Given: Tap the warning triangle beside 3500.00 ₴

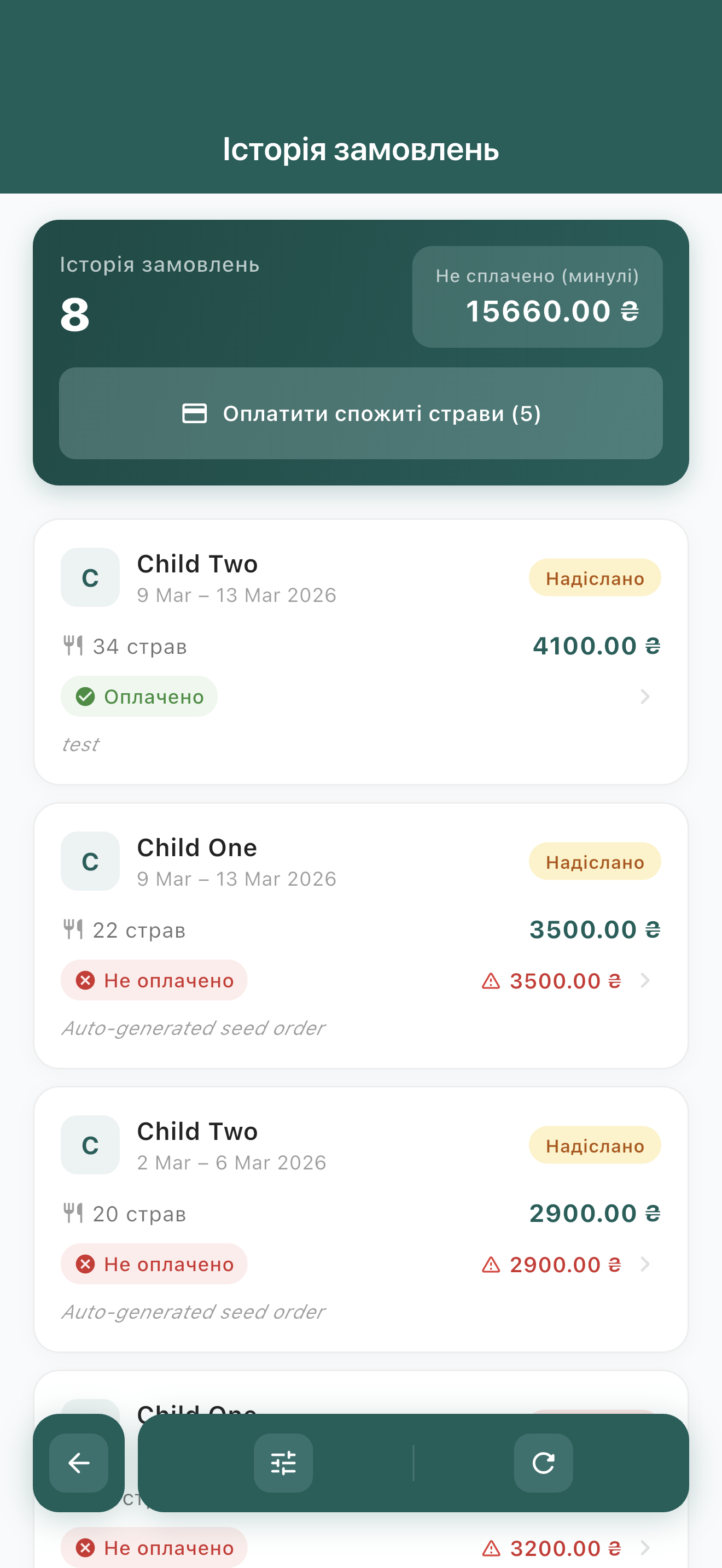Looking at the screenshot, I should click(x=491, y=980).
